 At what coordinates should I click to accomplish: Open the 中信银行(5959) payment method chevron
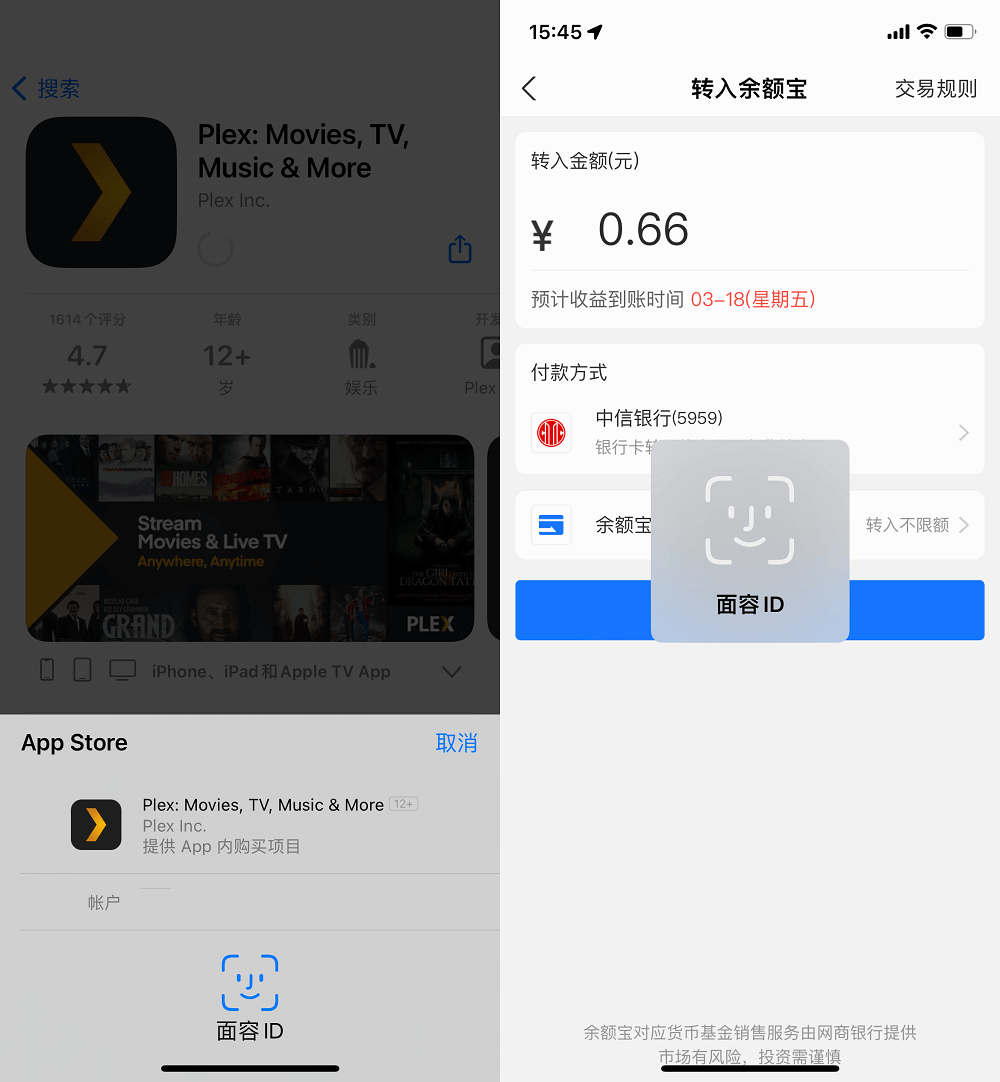[962, 432]
